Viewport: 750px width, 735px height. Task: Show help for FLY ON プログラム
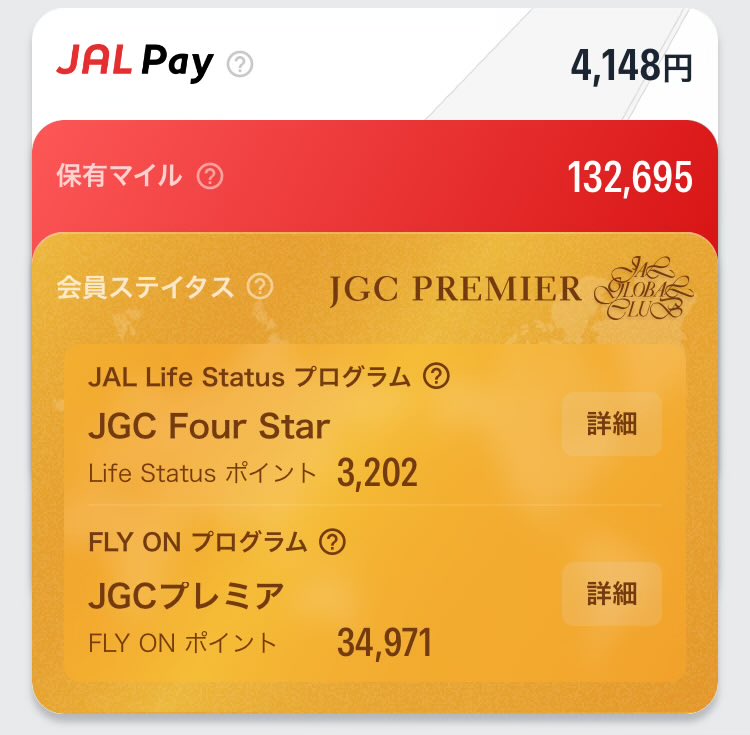coord(332,542)
